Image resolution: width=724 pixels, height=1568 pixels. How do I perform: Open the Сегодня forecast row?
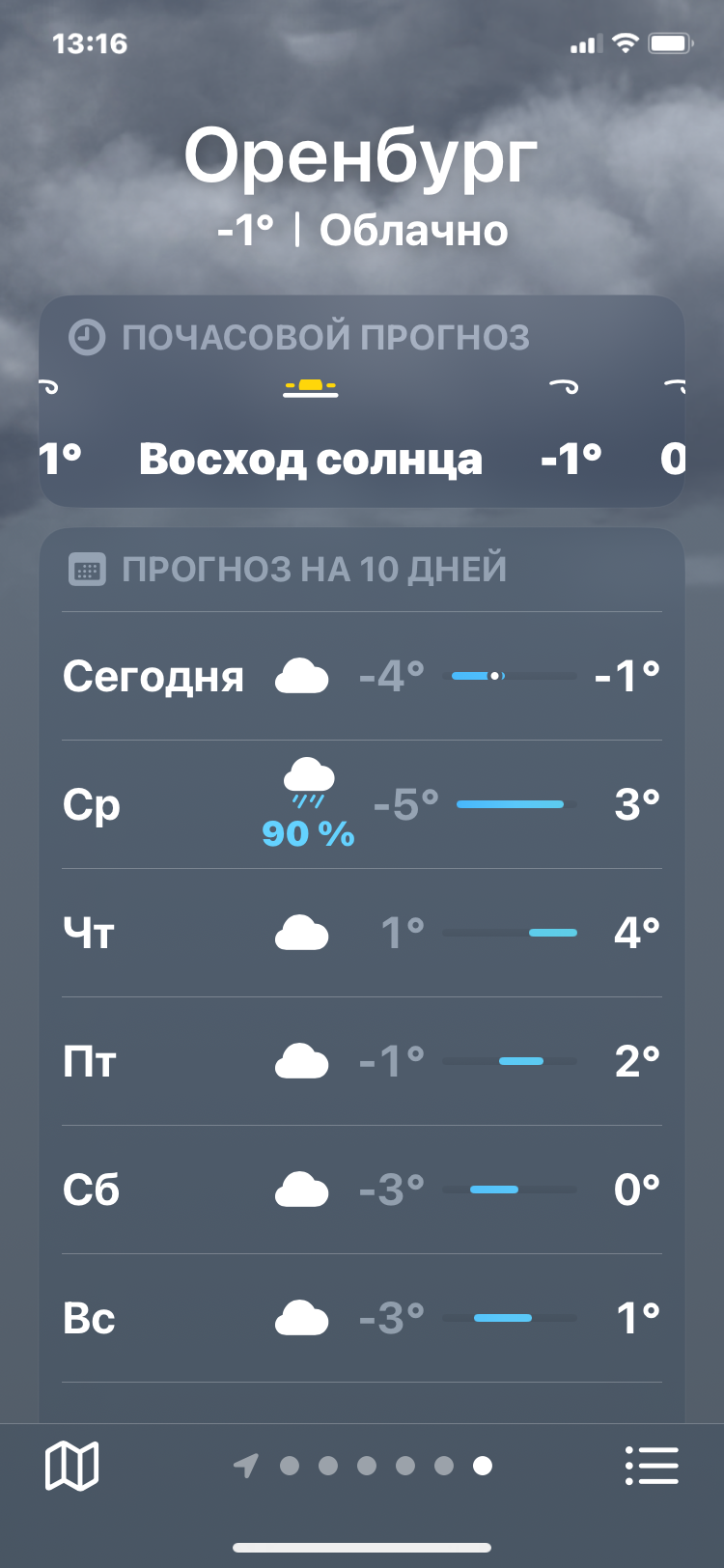(x=361, y=676)
